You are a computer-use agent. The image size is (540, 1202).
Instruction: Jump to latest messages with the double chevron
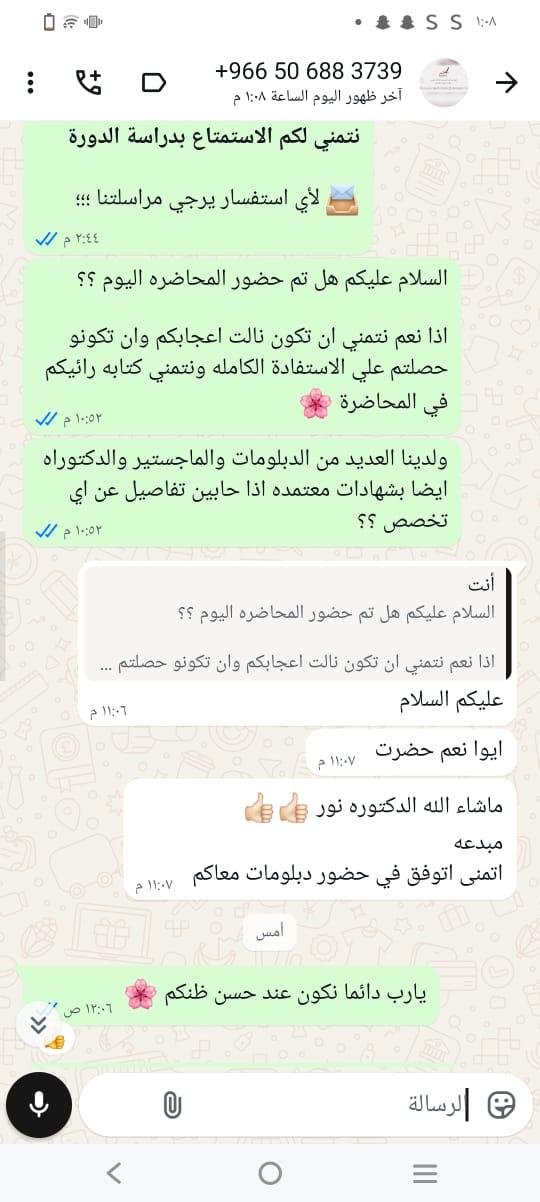tap(38, 996)
